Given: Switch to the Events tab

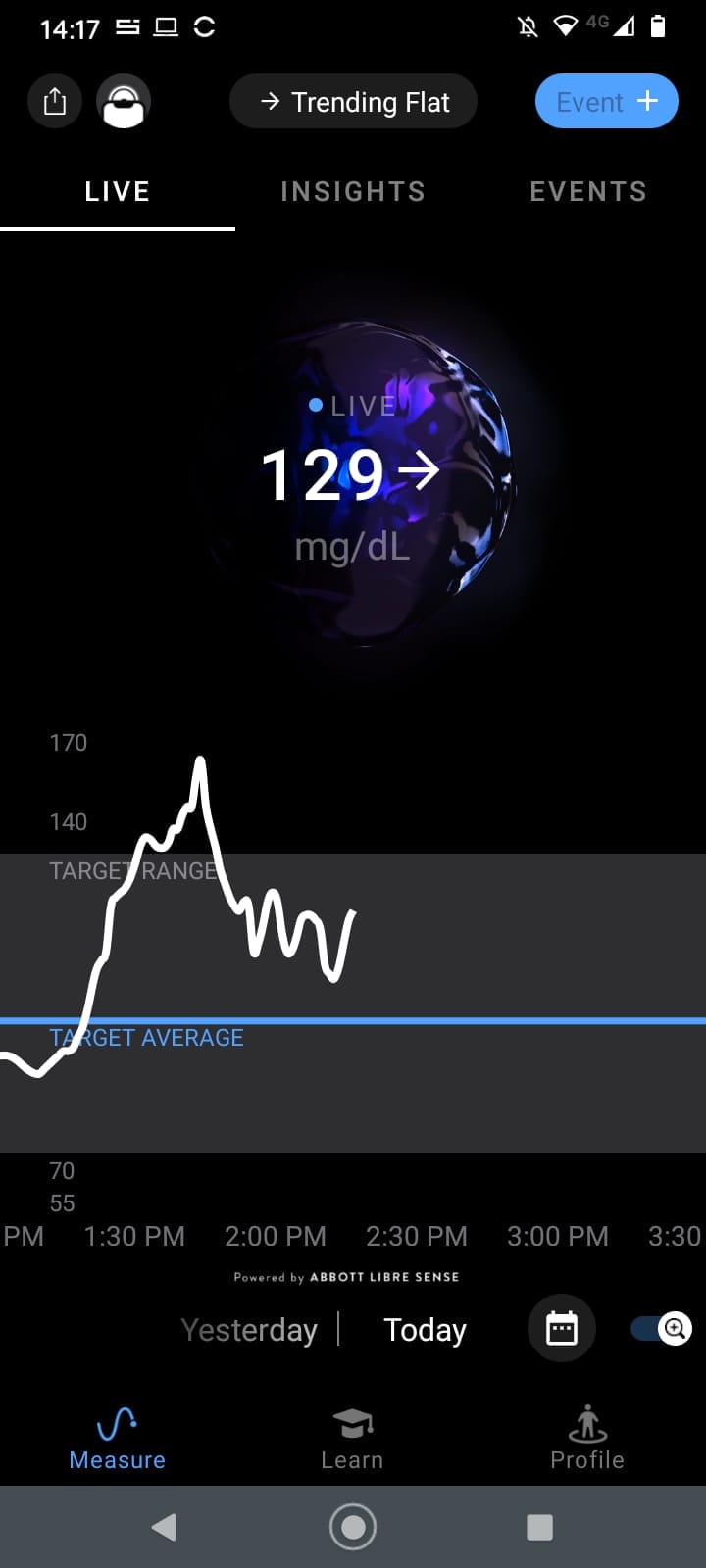Looking at the screenshot, I should click(x=588, y=192).
